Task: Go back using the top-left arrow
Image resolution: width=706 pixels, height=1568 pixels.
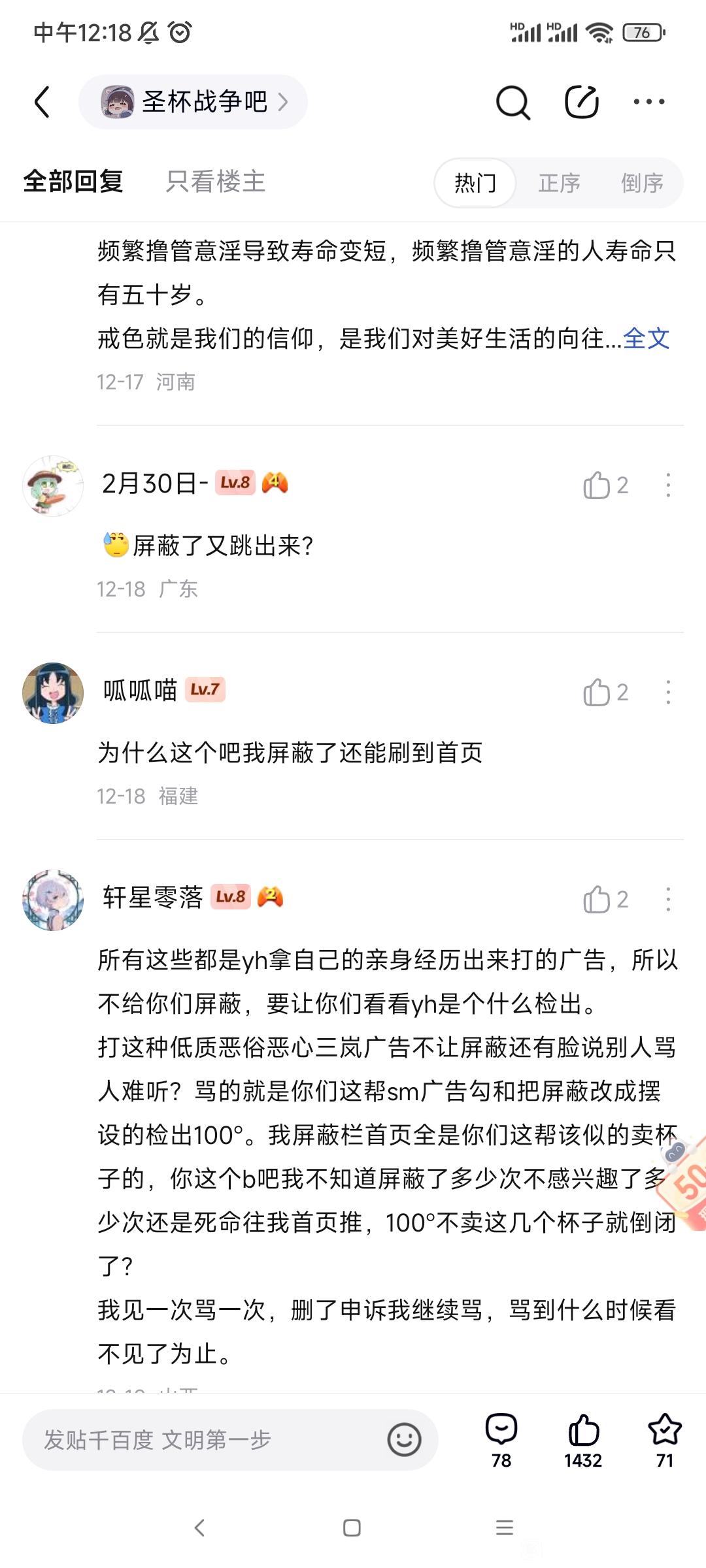Action: coord(42,102)
